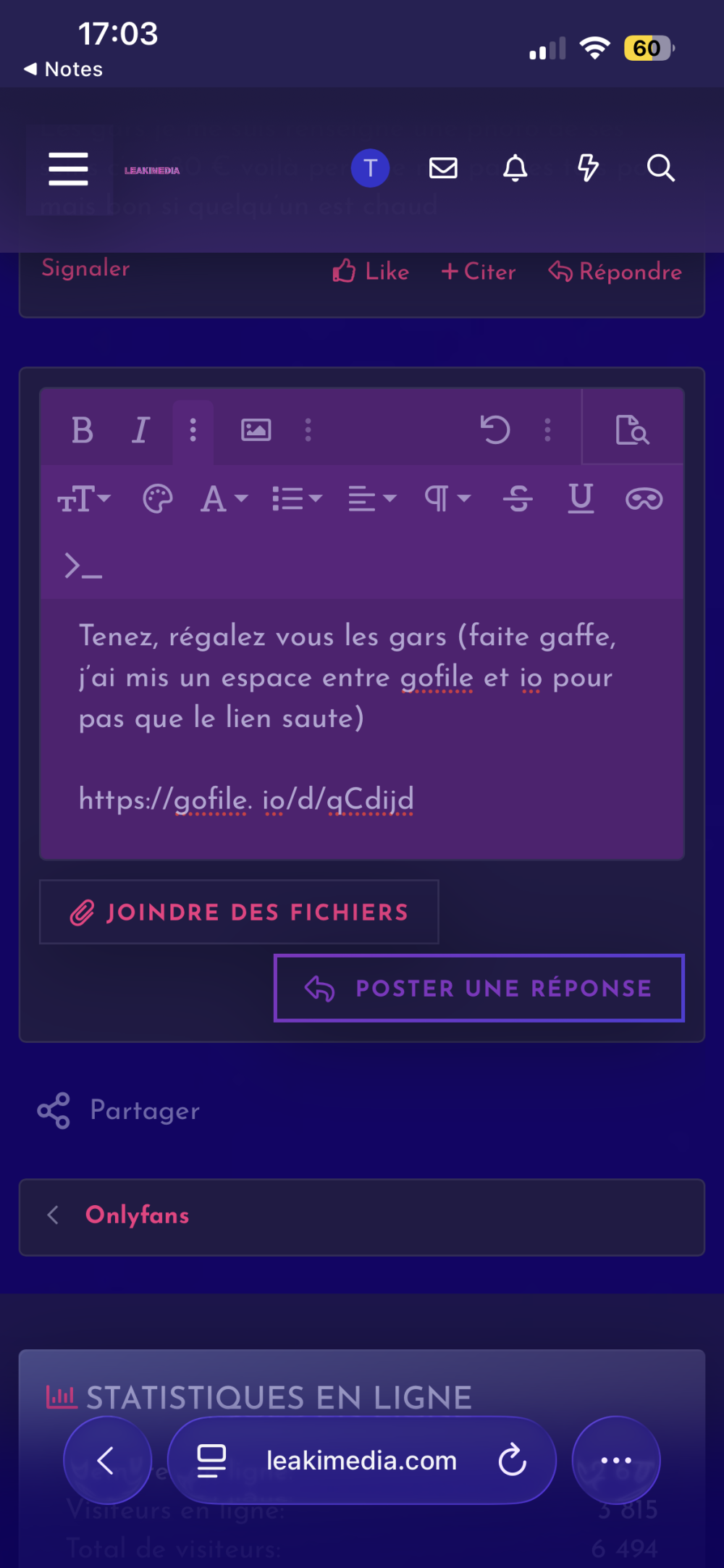This screenshot has height=1568, width=724.
Task: Tap Citer to quote the post
Action: pyautogui.click(x=479, y=272)
